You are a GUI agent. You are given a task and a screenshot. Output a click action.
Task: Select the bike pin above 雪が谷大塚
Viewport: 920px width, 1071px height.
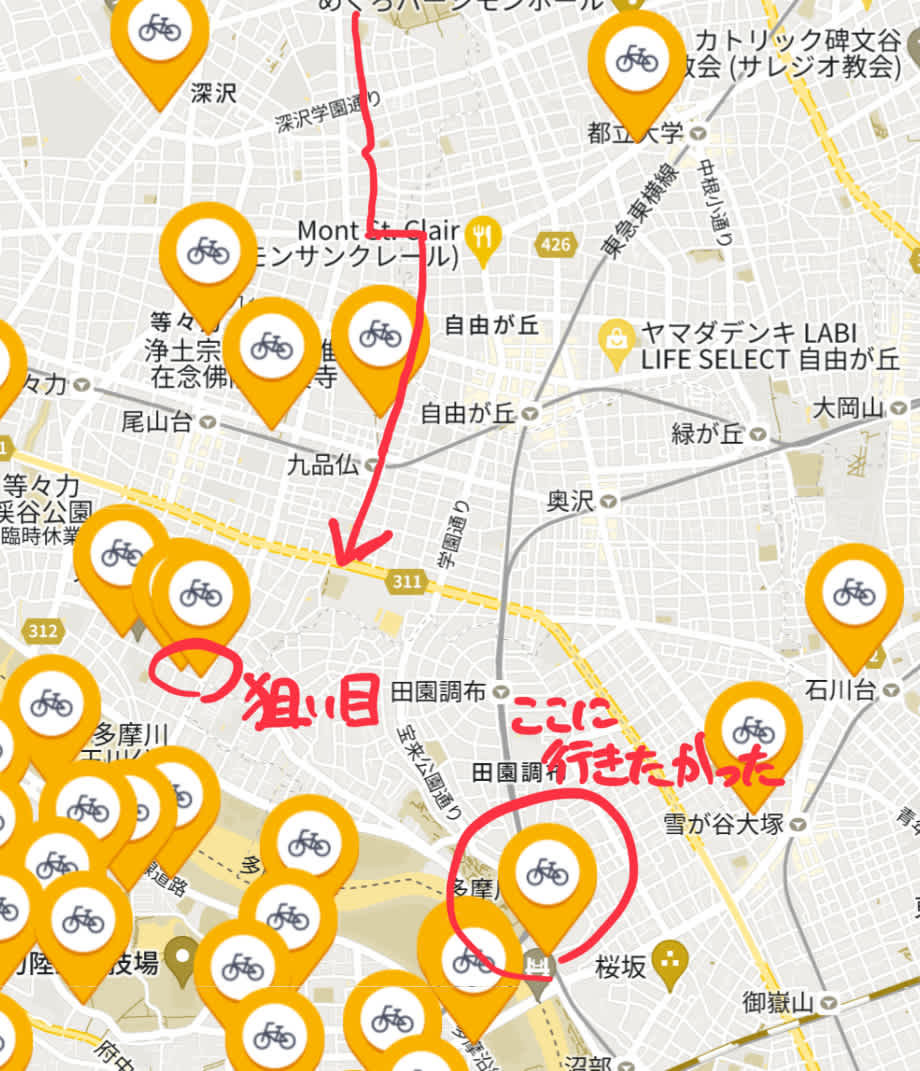753,732
